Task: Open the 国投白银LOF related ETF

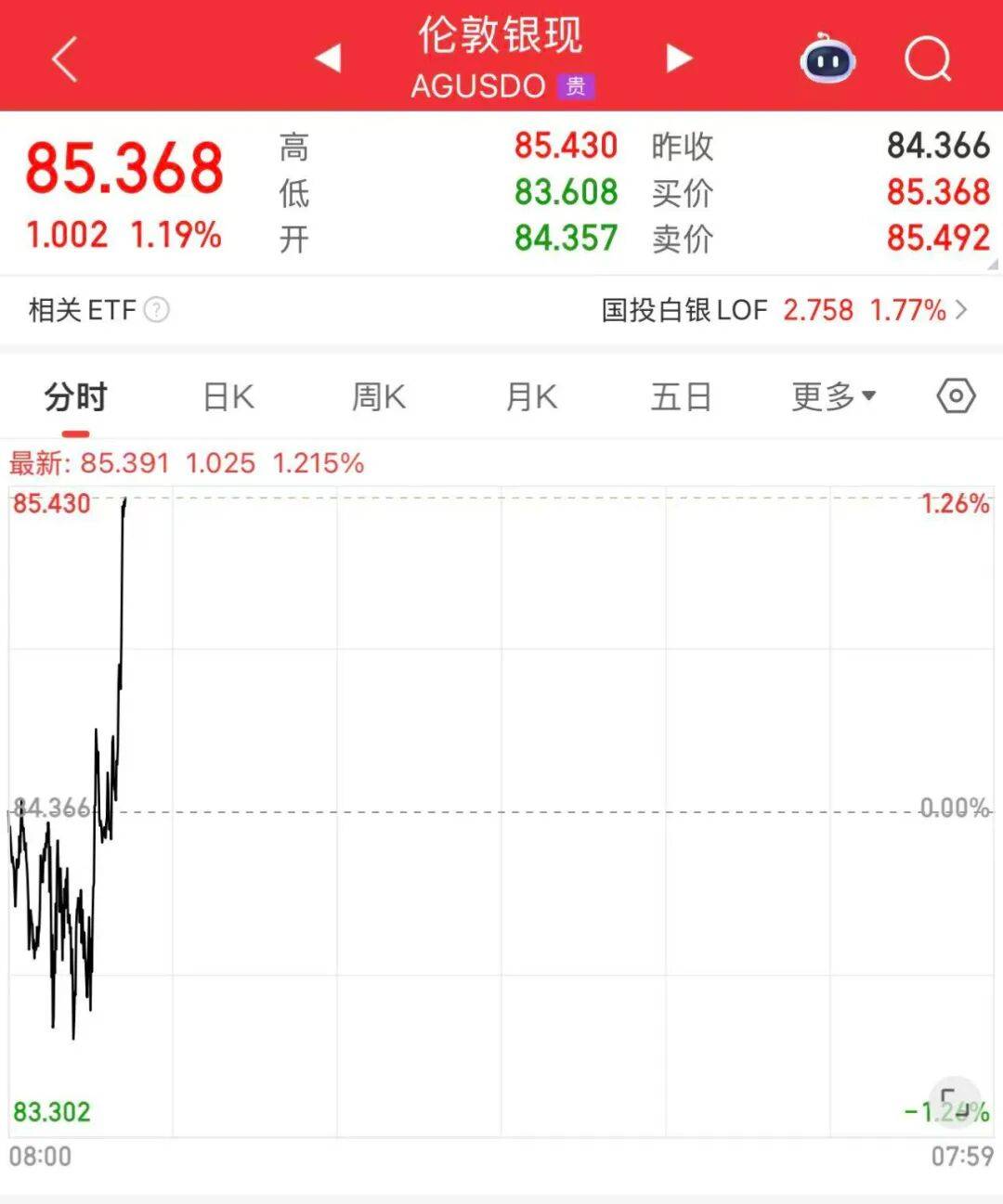Action: pyautogui.click(x=783, y=310)
